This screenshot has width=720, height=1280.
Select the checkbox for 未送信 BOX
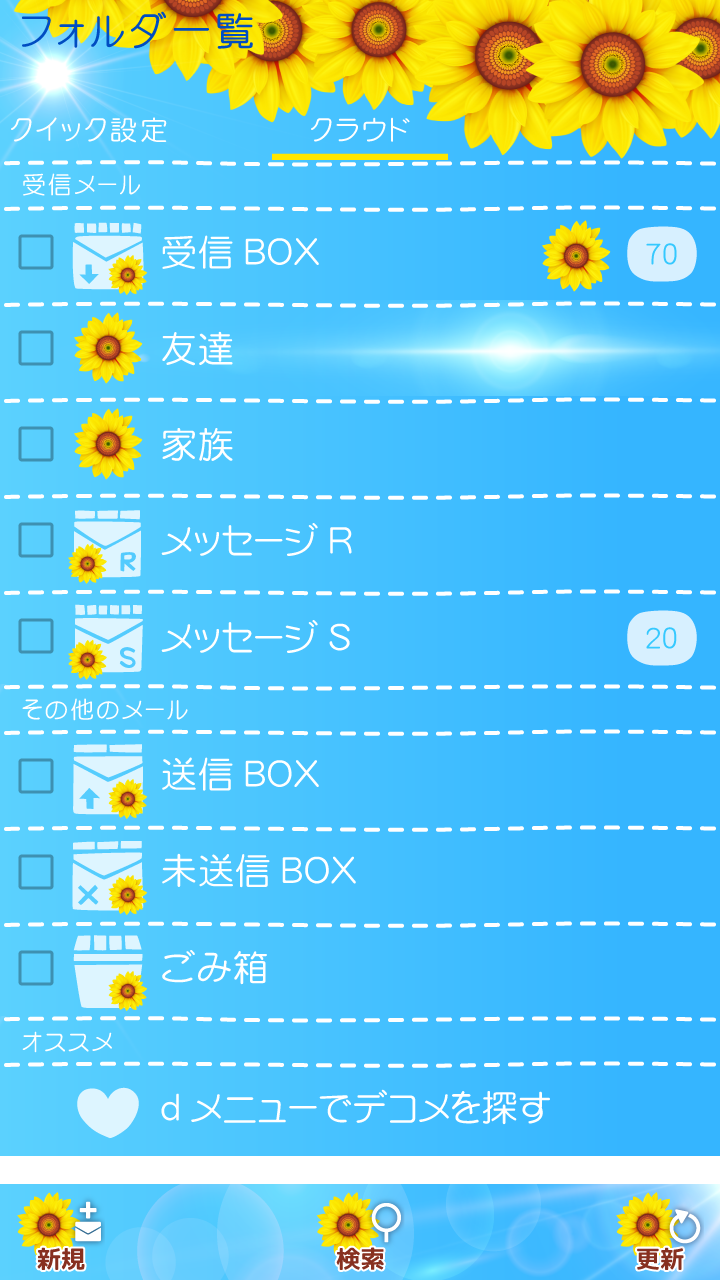[36, 872]
